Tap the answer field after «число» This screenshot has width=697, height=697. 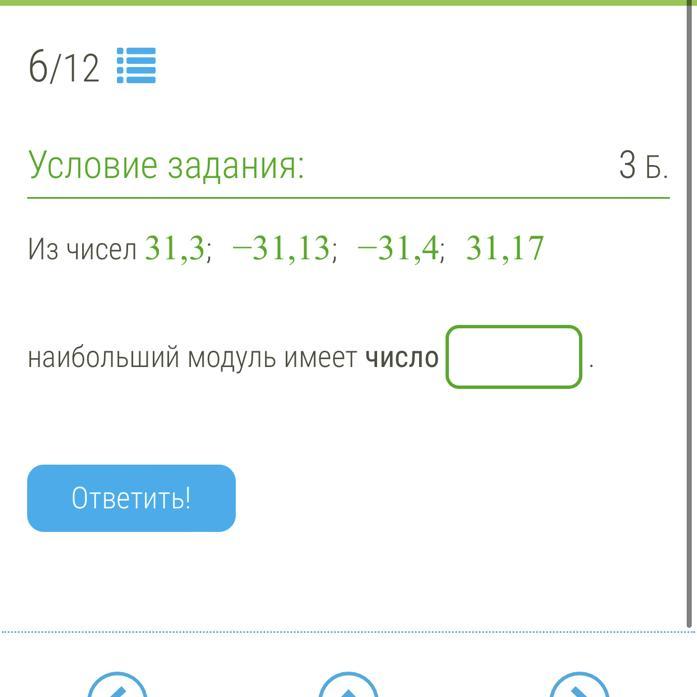pos(513,357)
